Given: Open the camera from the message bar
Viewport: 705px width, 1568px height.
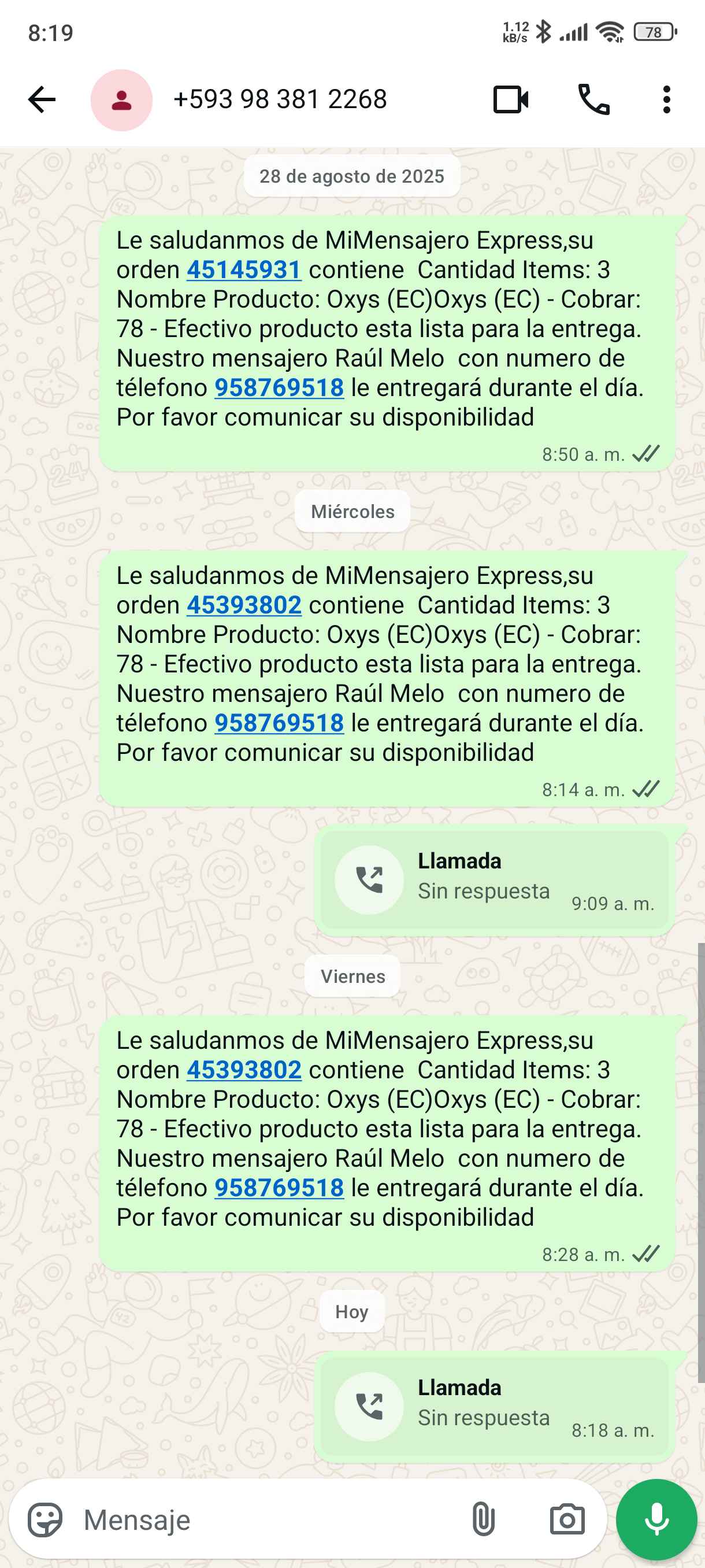Looking at the screenshot, I should pyautogui.click(x=567, y=1520).
